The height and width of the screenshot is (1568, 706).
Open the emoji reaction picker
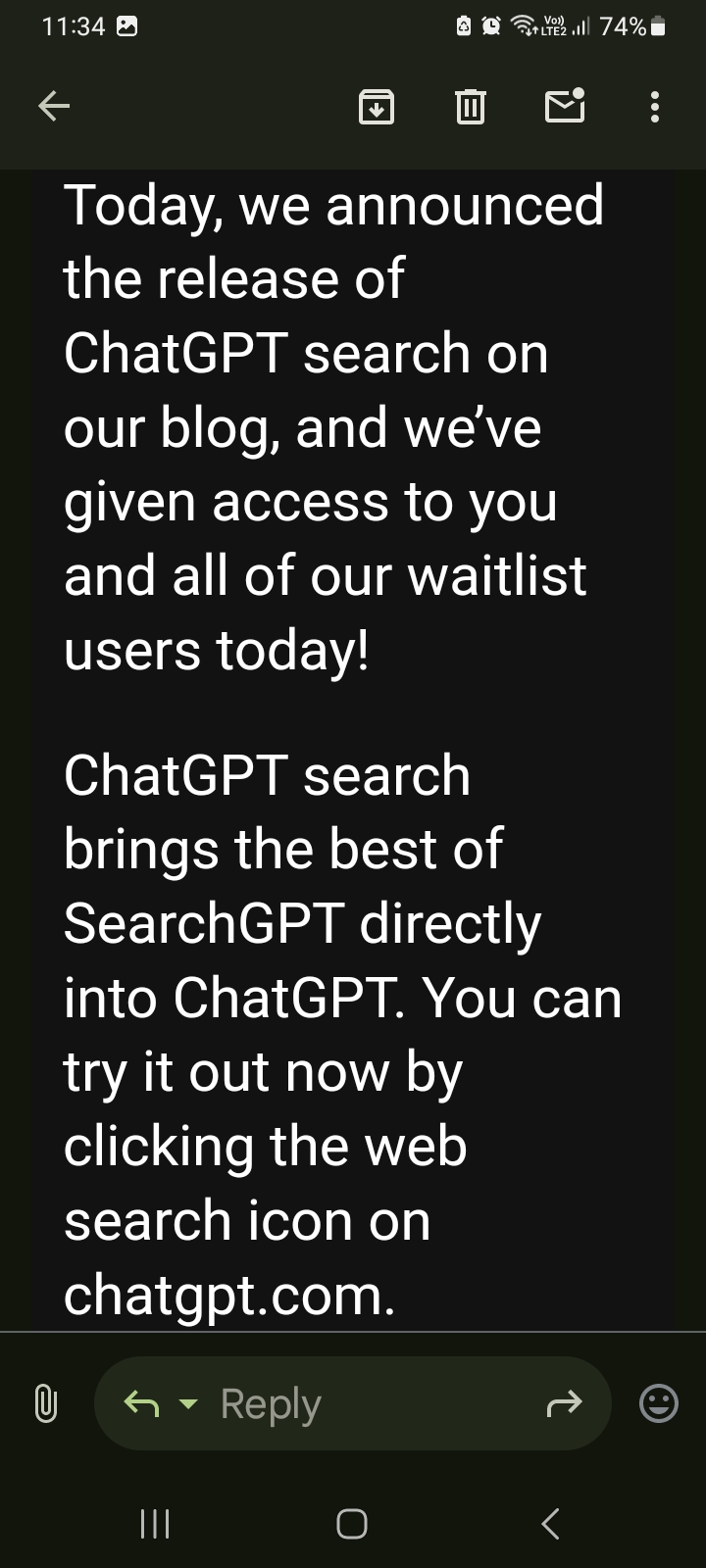(x=658, y=1403)
